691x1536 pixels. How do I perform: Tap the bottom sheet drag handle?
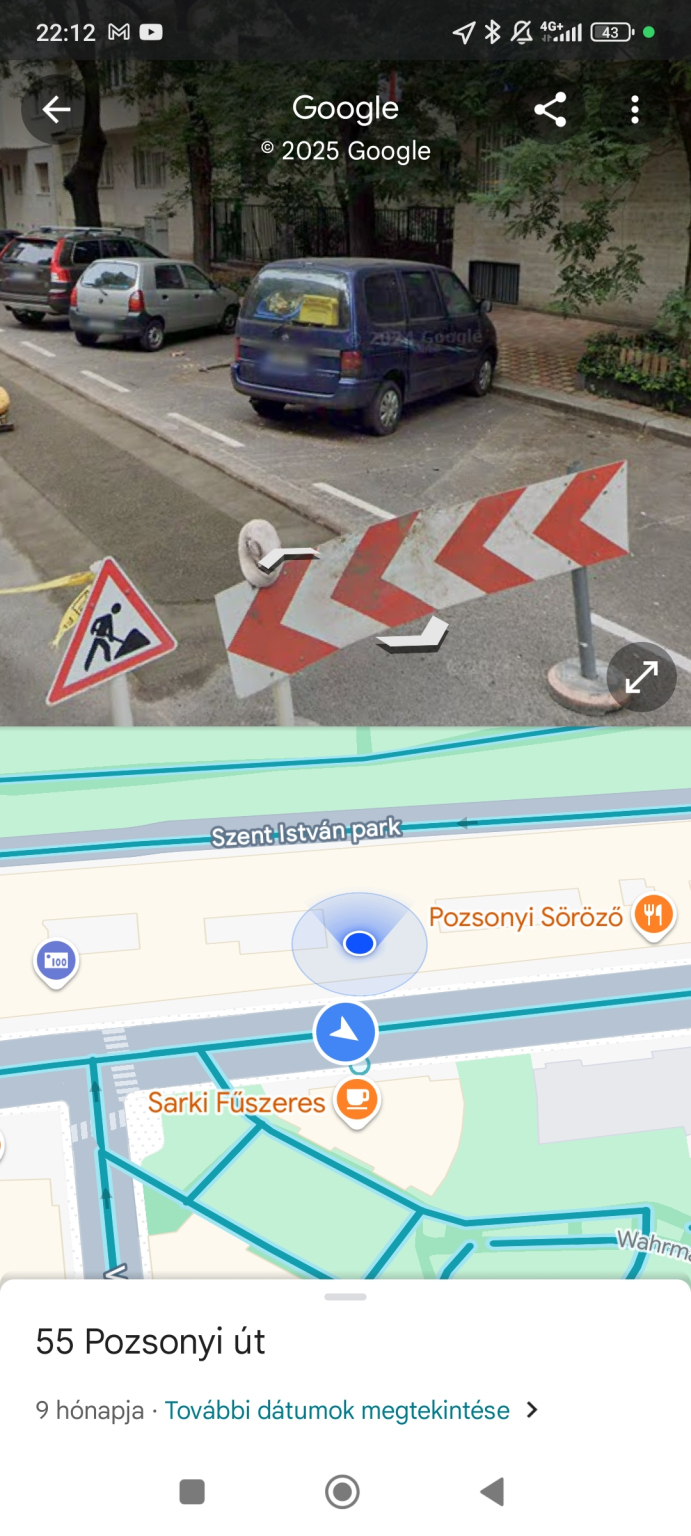click(345, 1297)
